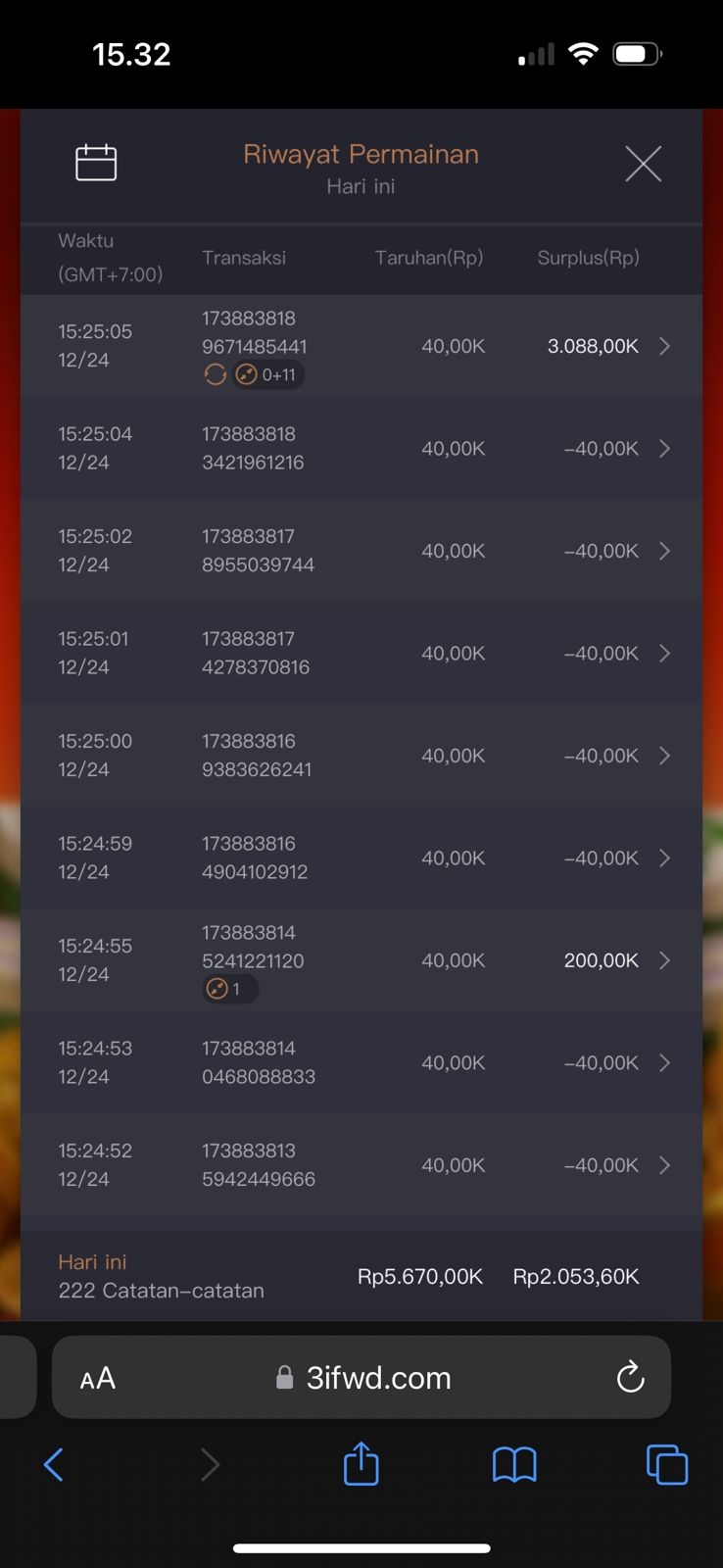
Task: View the 15:24:59 transaction details
Action: 664,857
